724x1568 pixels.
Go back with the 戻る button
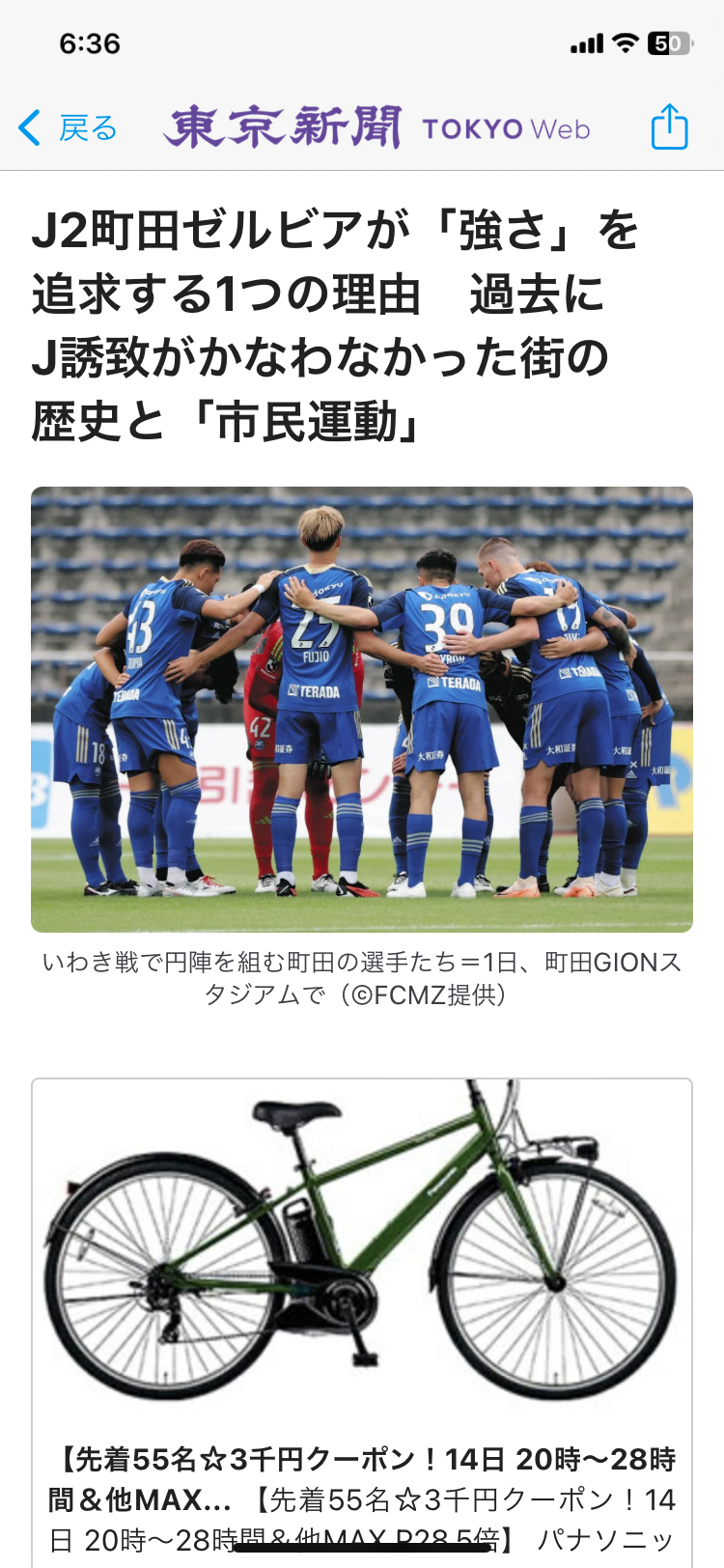click(x=68, y=127)
